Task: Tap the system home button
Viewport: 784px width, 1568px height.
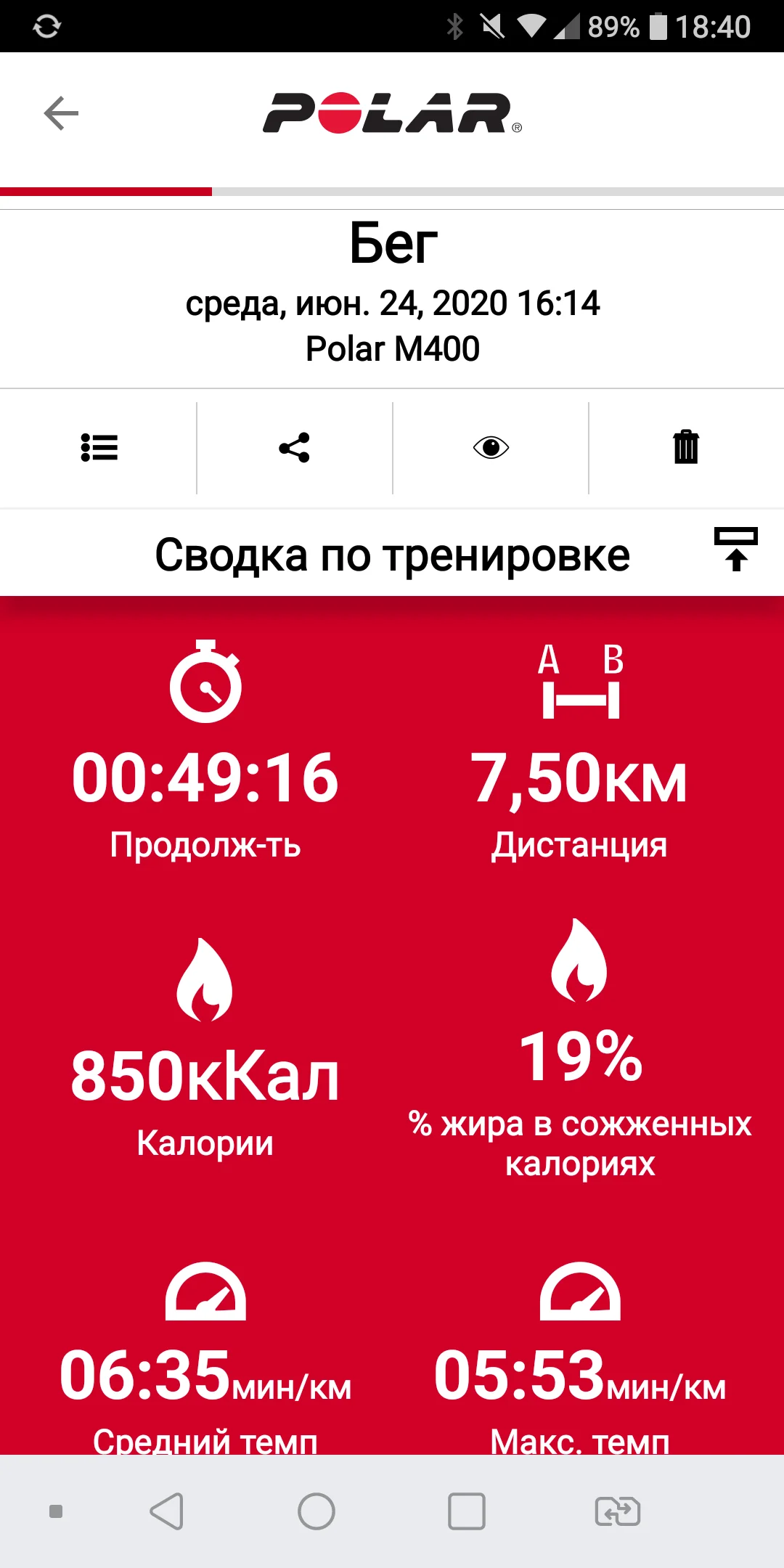Action: pyautogui.click(x=317, y=1511)
